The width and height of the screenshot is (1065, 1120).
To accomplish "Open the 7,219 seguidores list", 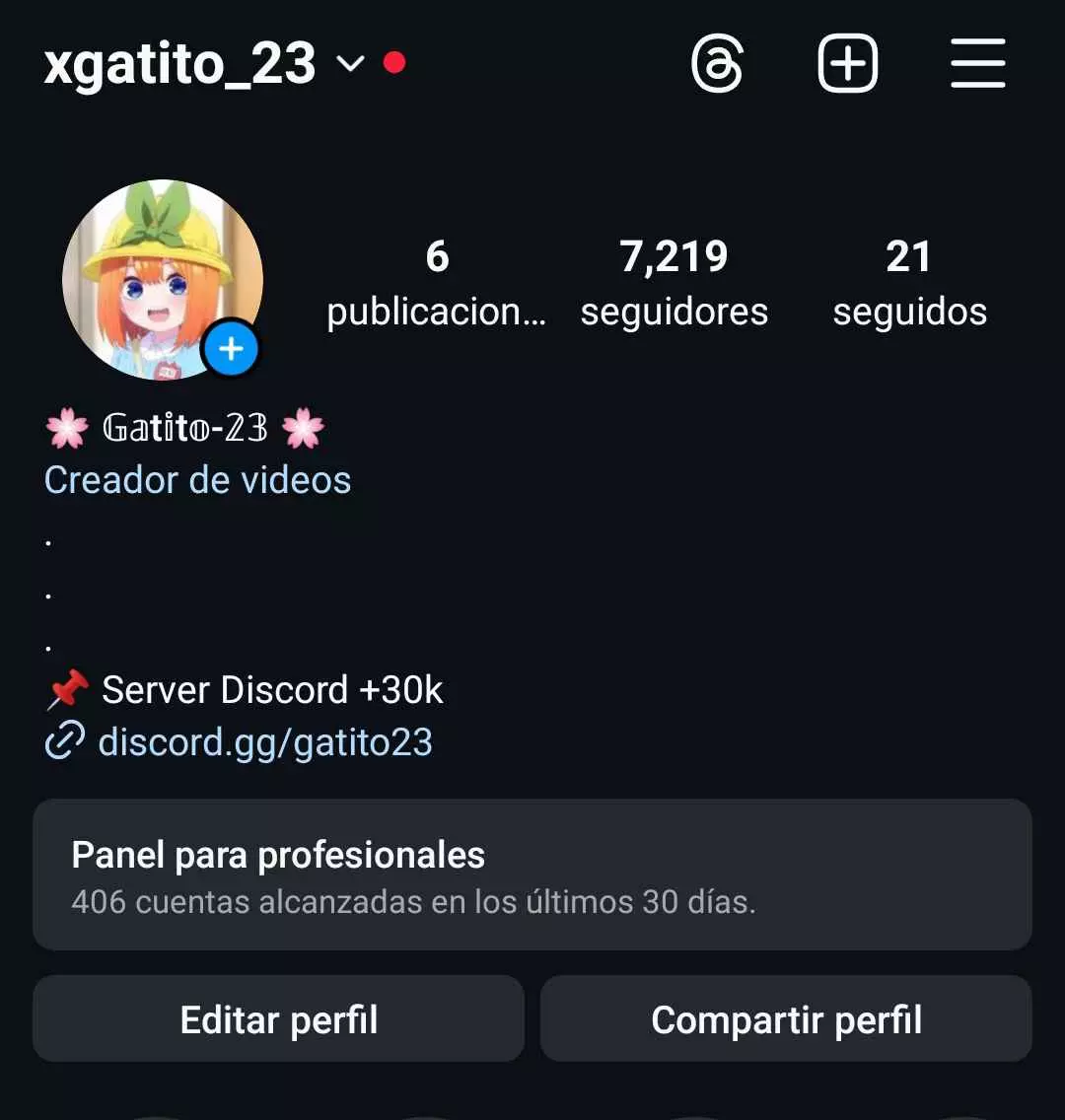I will (674, 282).
